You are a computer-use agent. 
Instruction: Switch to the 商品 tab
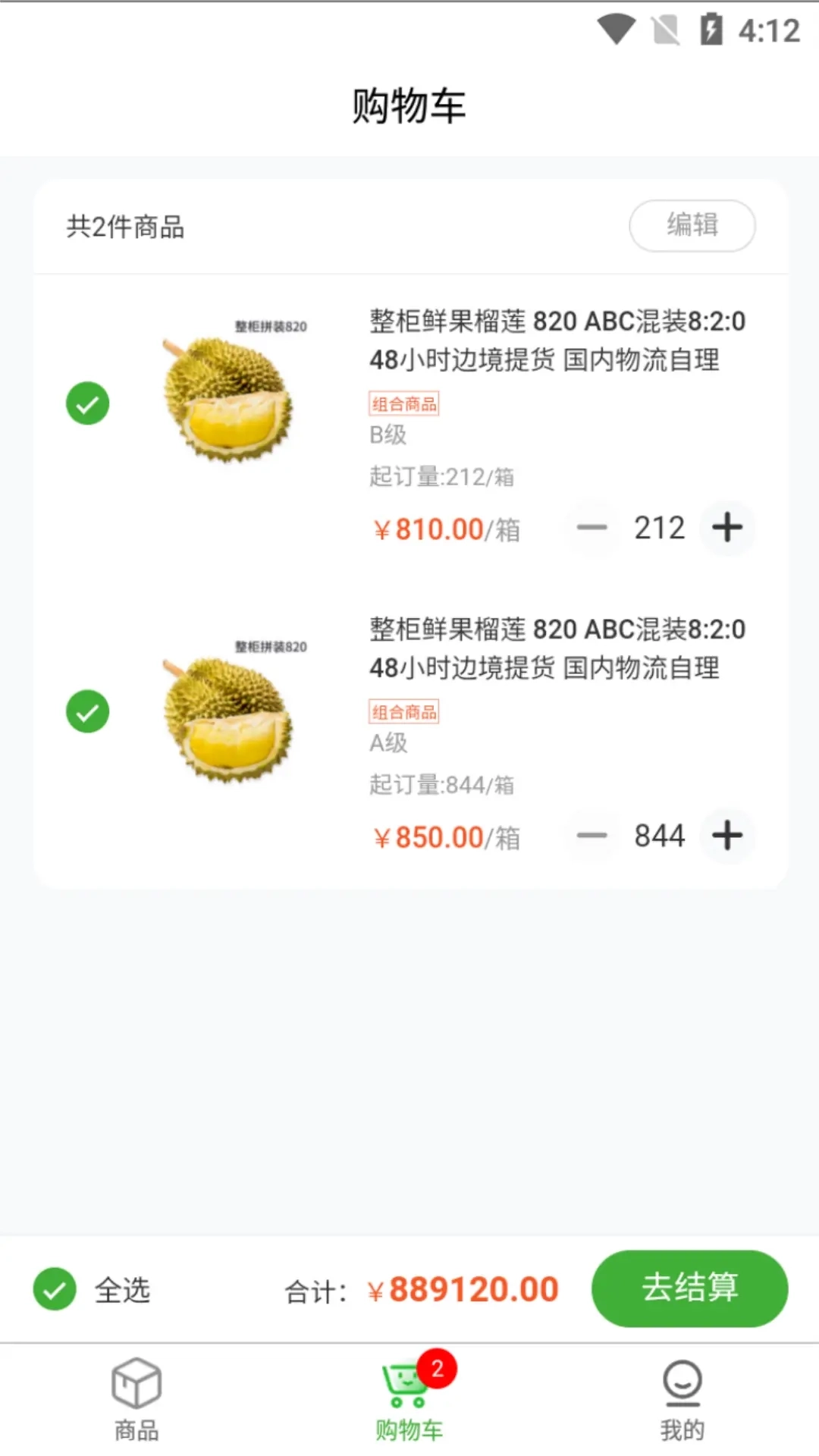coord(136,1399)
